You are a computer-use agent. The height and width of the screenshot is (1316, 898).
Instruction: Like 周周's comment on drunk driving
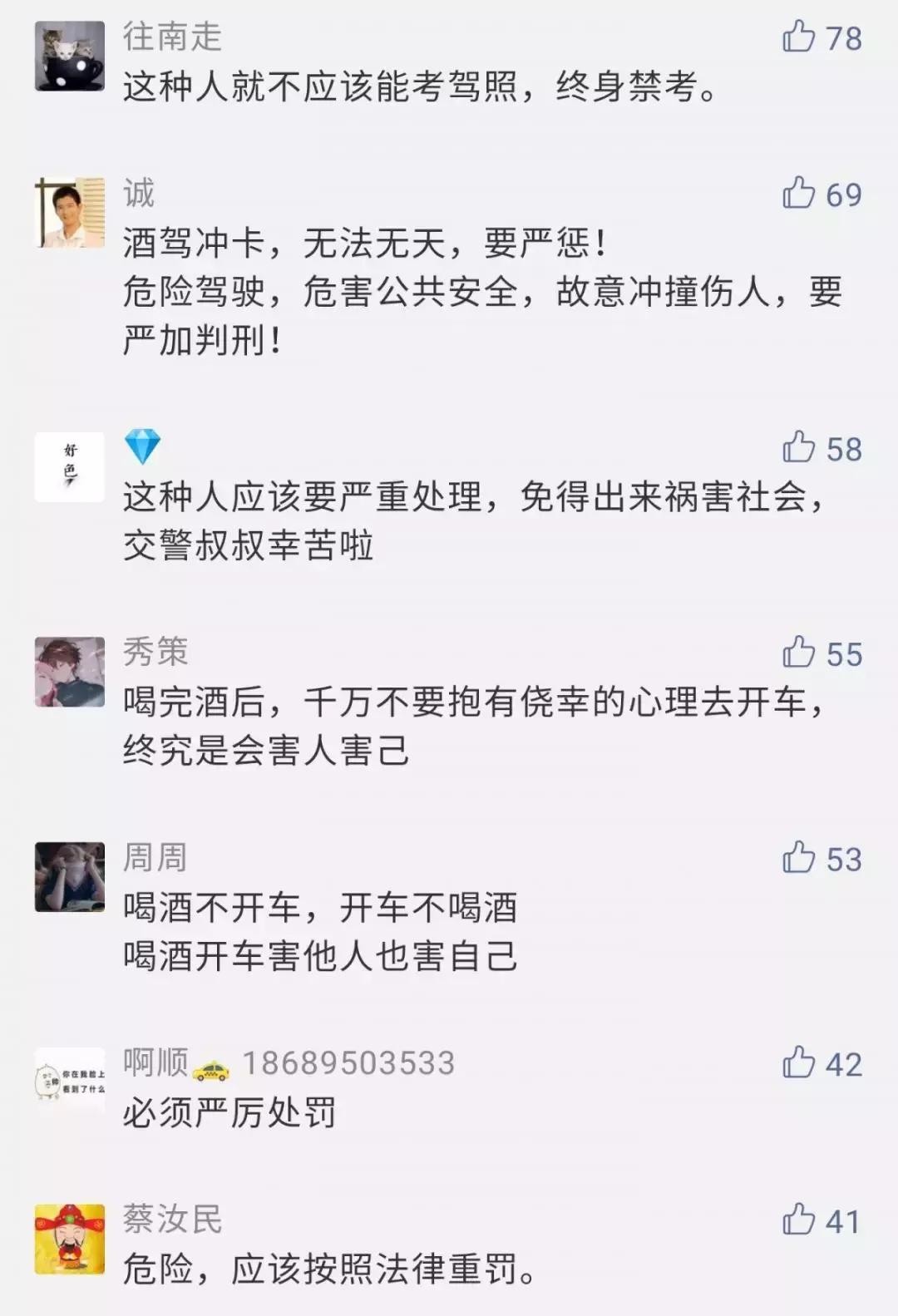[x=799, y=858]
